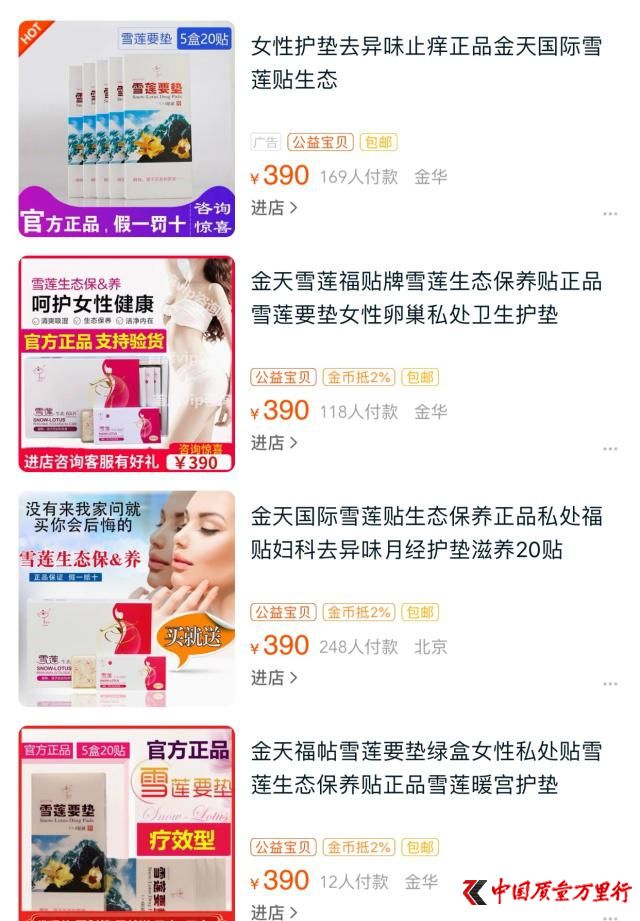
Task: Enter the store of the 118人付款 listing
Action: click(274, 443)
